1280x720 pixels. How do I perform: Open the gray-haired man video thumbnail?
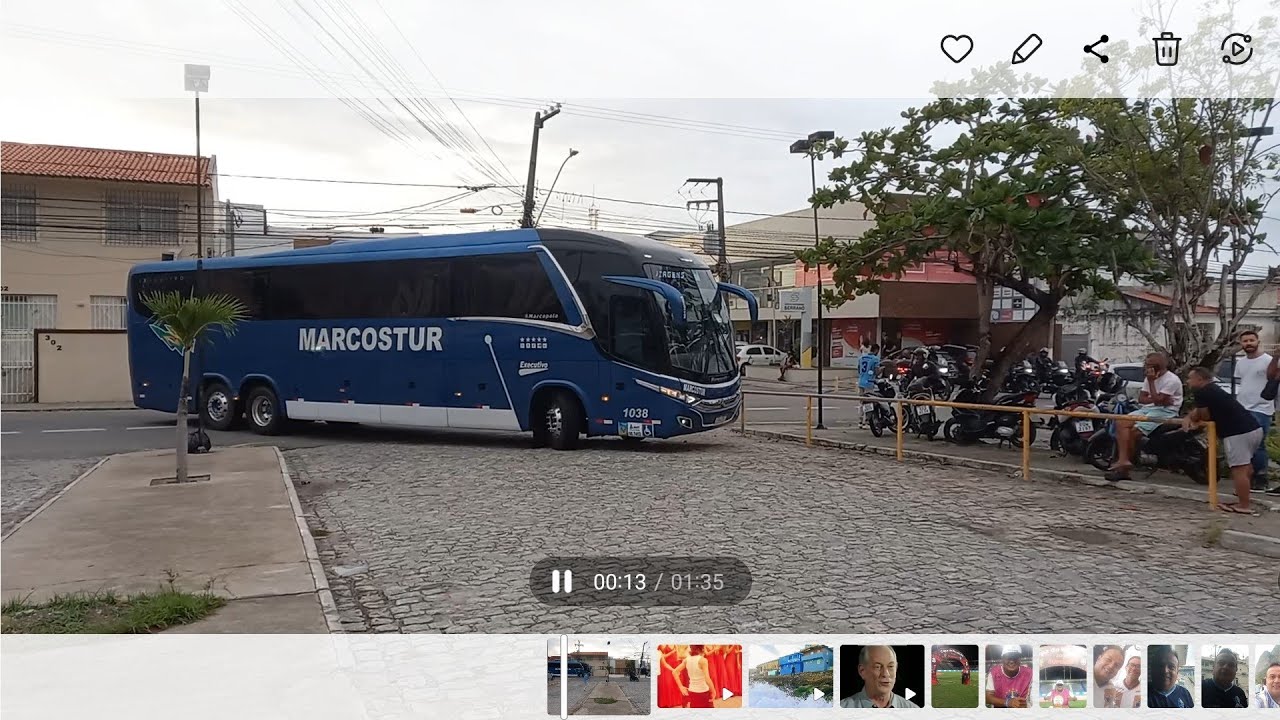pos(881,676)
